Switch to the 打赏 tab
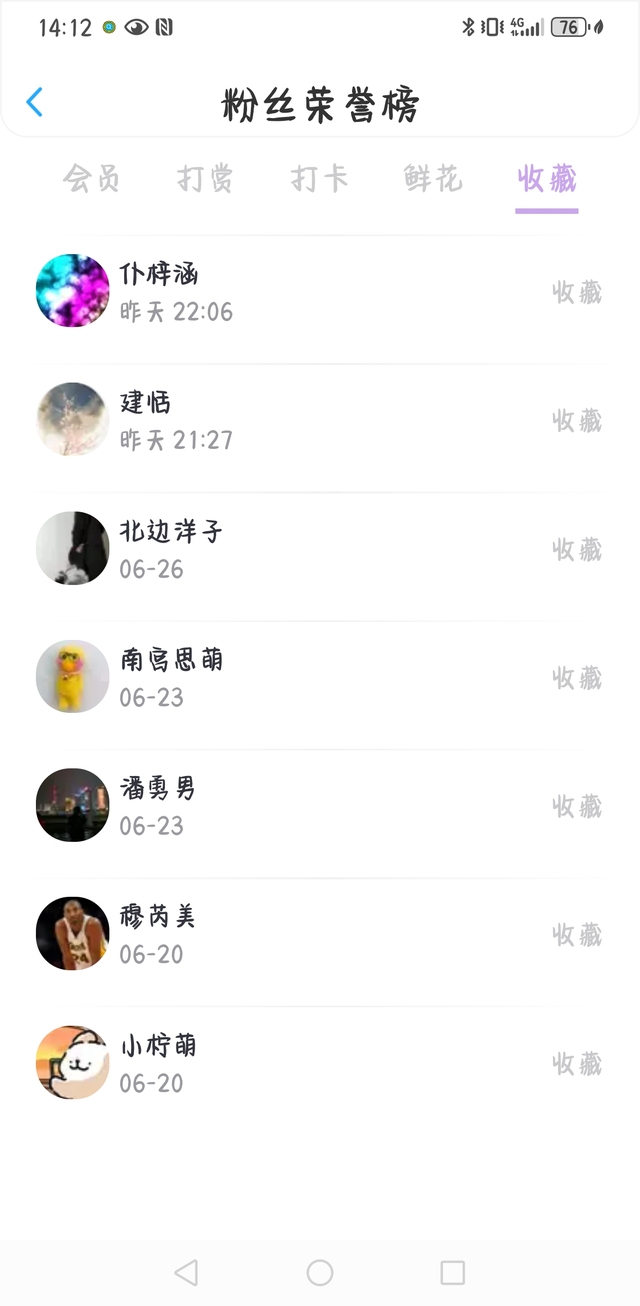 pos(205,179)
